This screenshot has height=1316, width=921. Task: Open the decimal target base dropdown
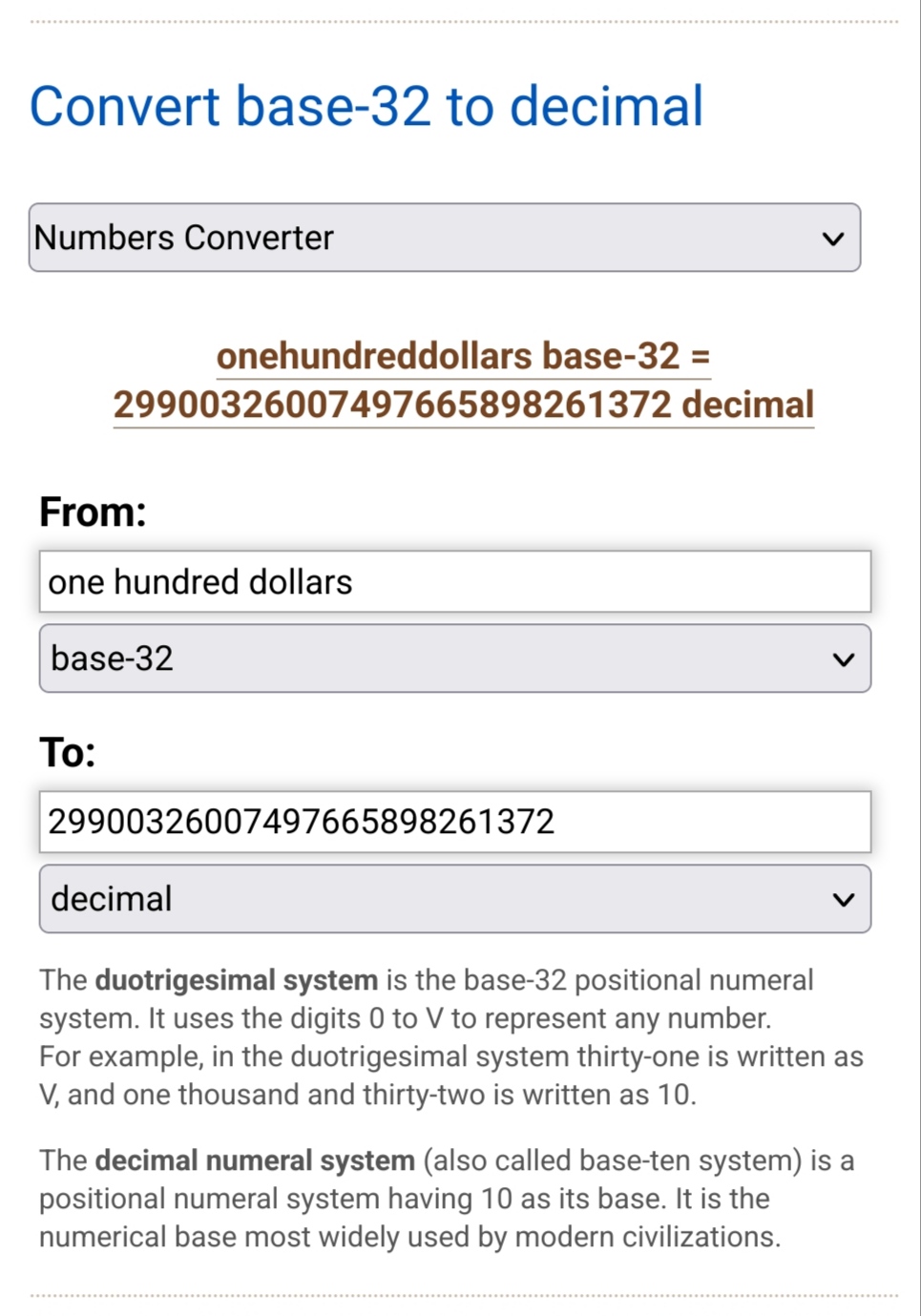click(x=454, y=899)
